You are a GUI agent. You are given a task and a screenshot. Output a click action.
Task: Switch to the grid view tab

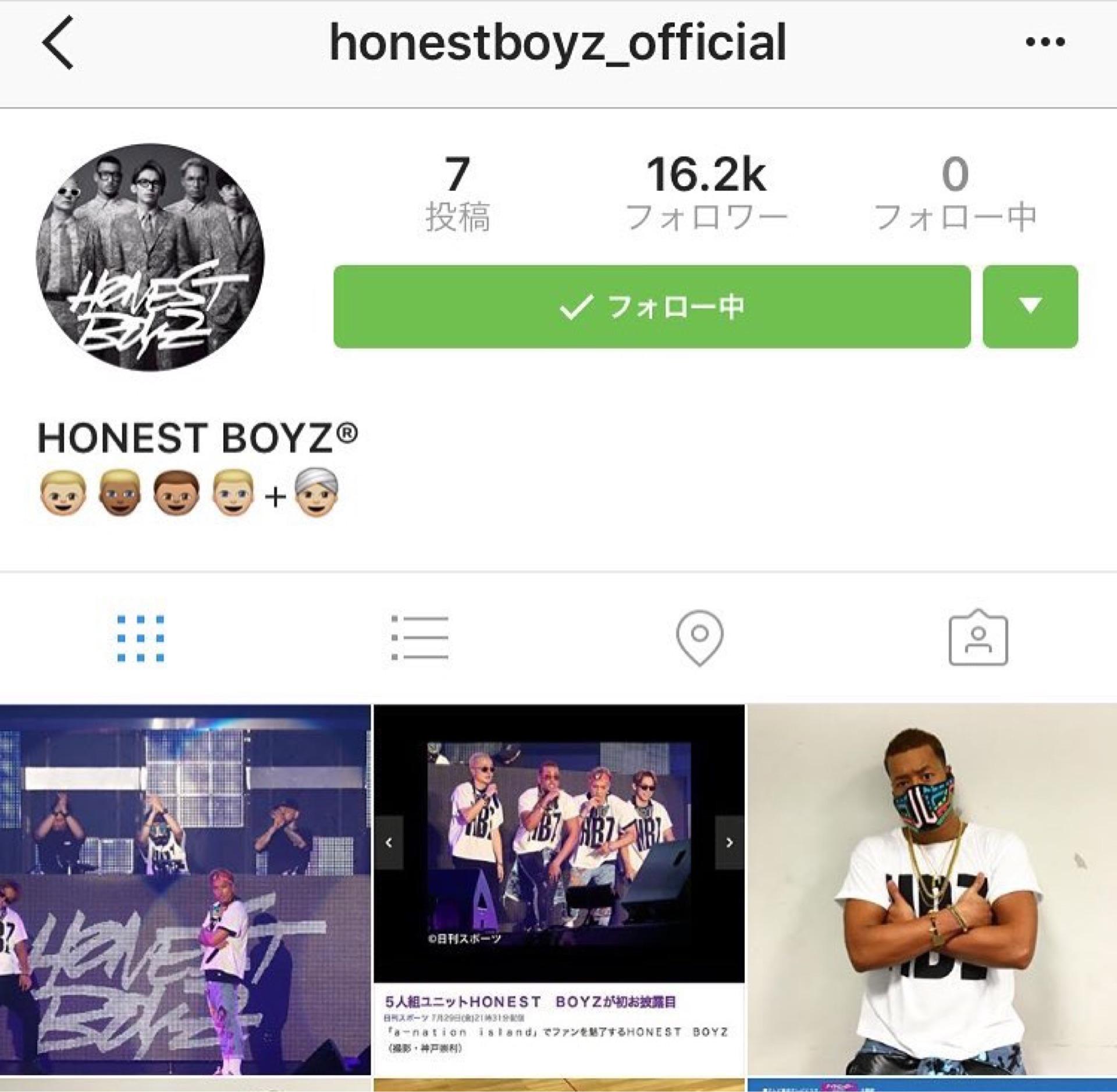point(140,638)
